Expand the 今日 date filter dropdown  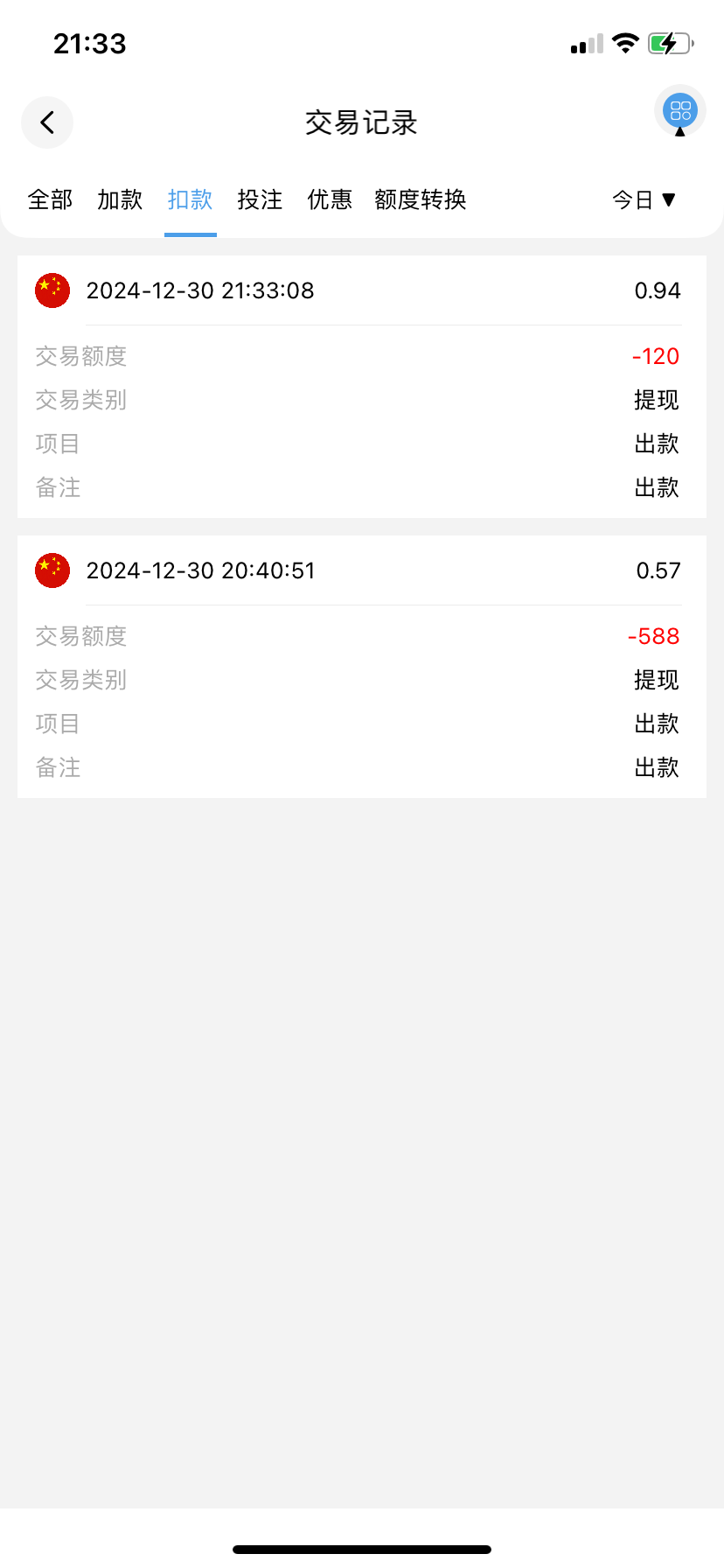(x=644, y=200)
